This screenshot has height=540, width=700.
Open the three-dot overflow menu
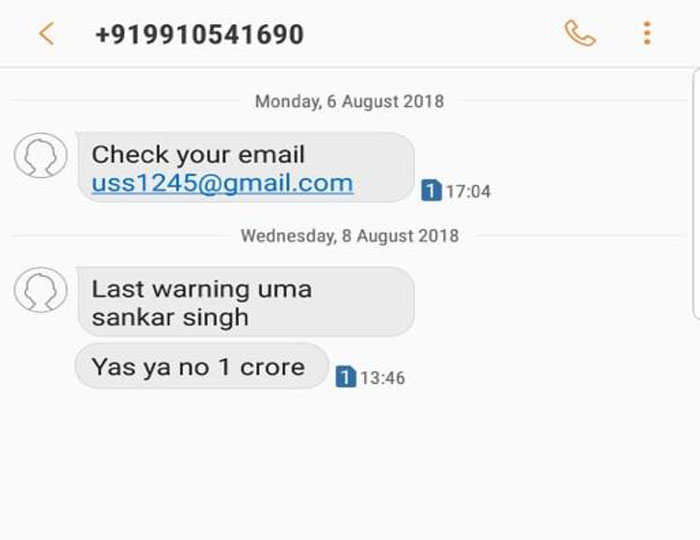[647, 34]
